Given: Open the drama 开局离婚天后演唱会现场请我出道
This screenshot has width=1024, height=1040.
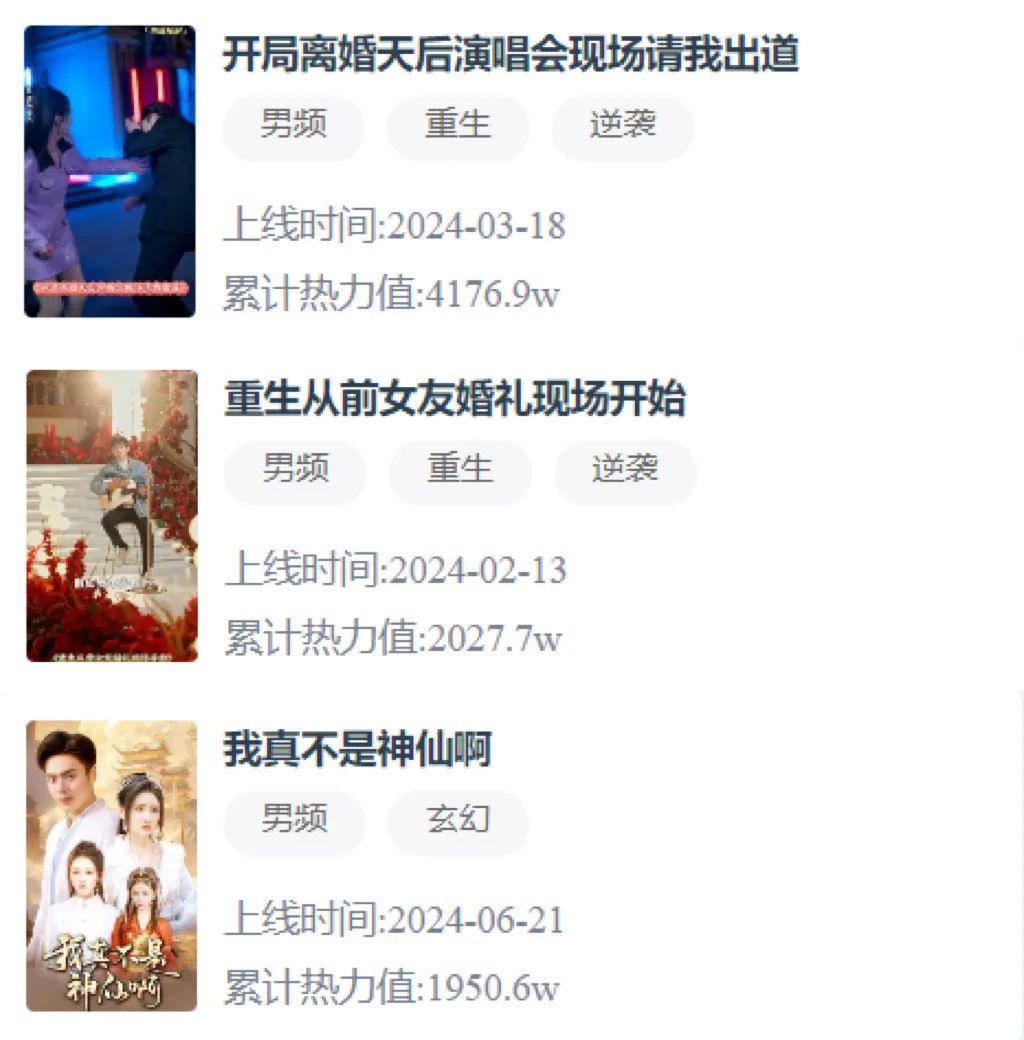Looking at the screenshot, I should point(510,54).
